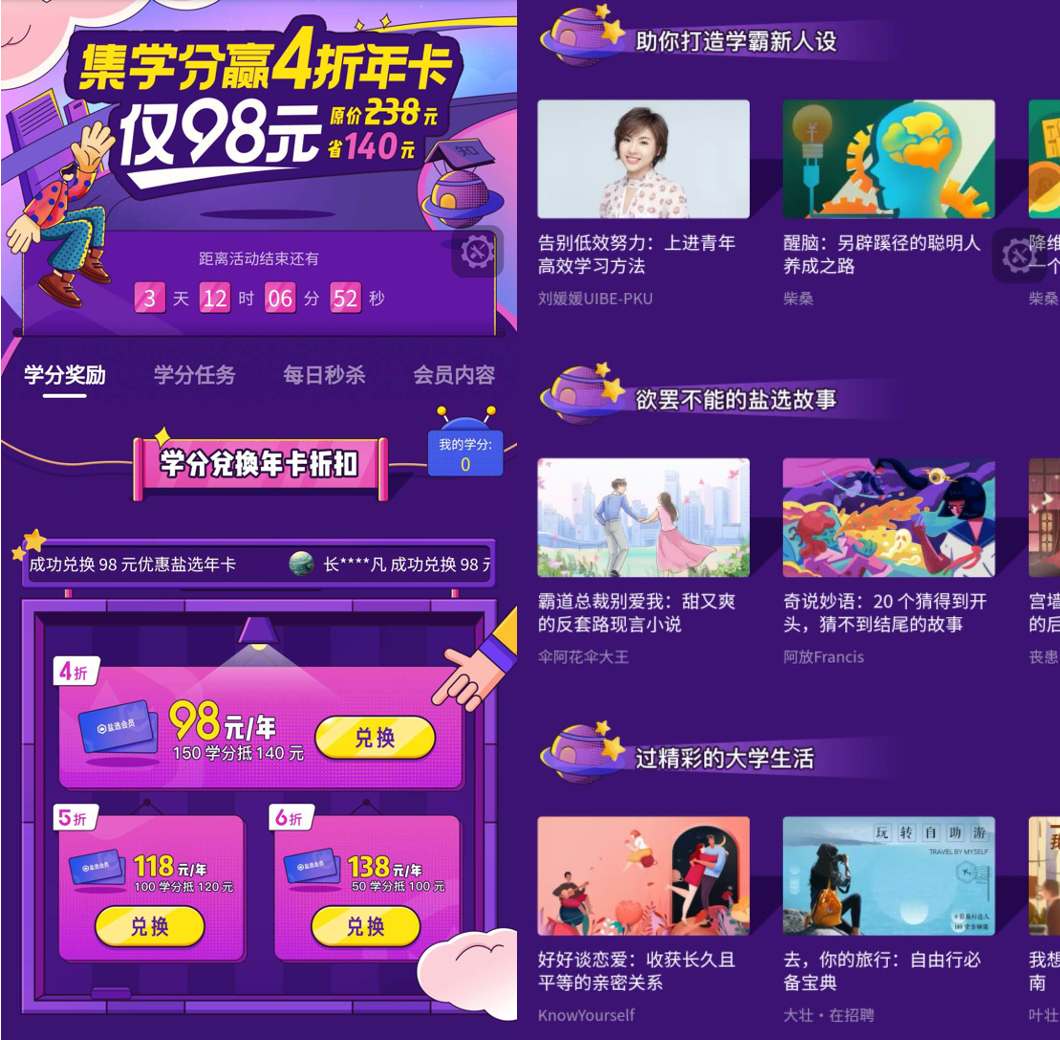The image size is (1060, 1040).
Task: Open the 每日秒杀 tab
Action: pyautogui.click(x=324, y=375)
